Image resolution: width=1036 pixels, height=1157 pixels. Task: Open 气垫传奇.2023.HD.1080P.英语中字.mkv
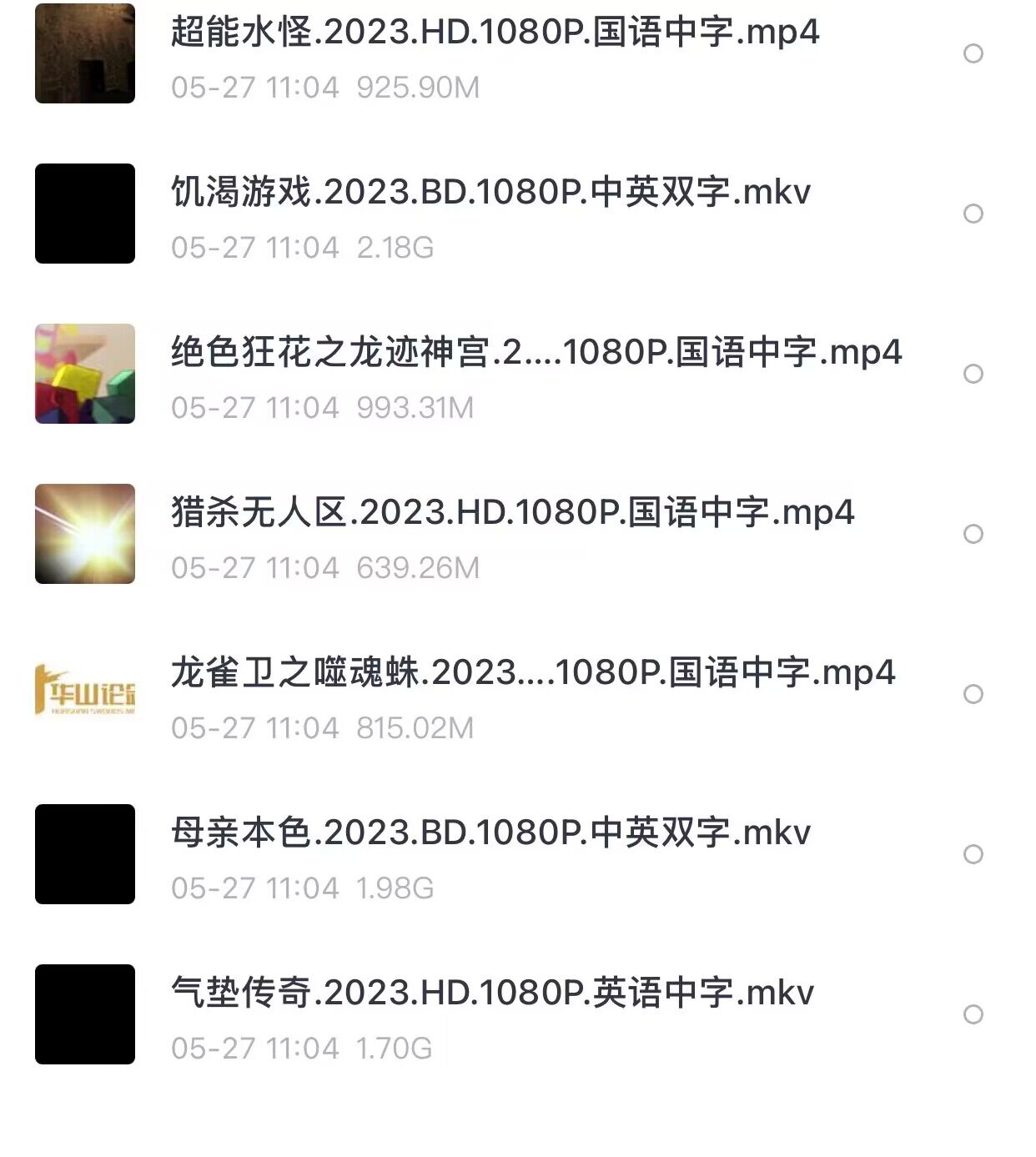(x=492, y=994)
